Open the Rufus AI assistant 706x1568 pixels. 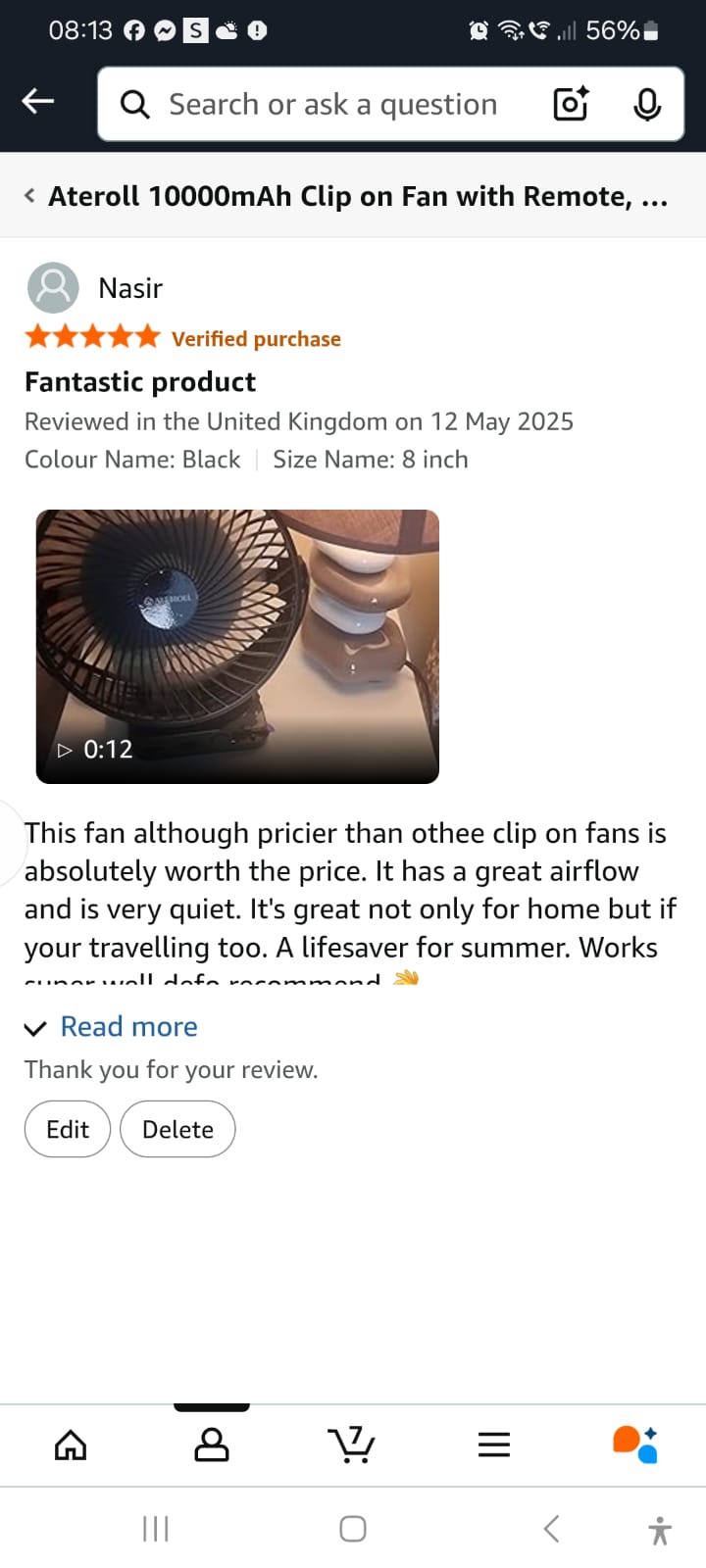[634, 1445]
